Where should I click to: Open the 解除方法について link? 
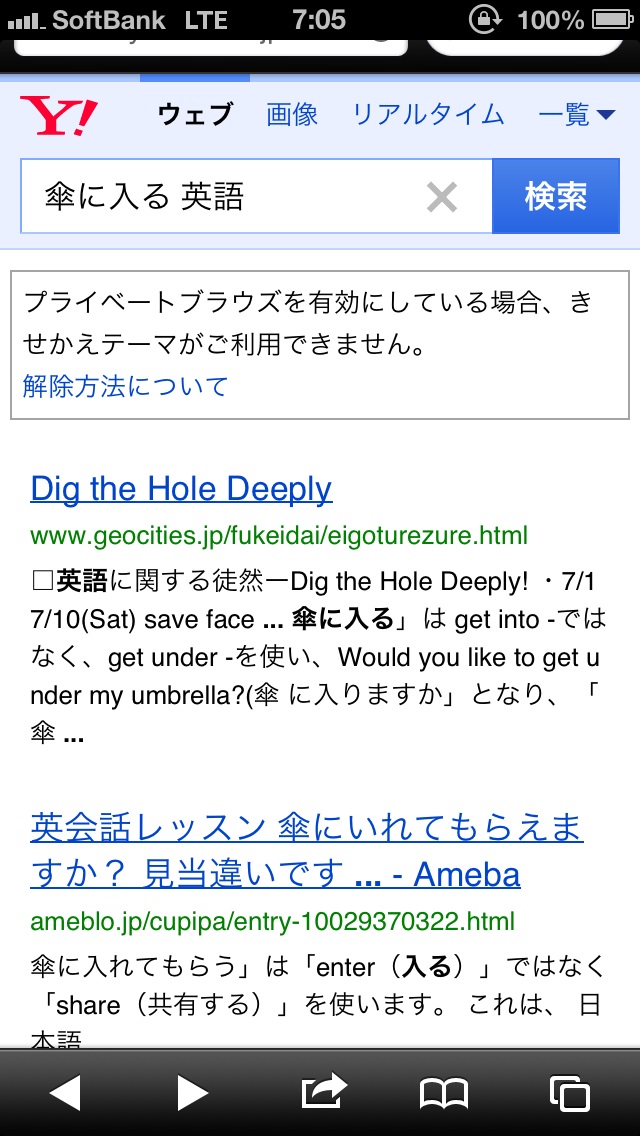pyautogui.click(x=125, y=386)
